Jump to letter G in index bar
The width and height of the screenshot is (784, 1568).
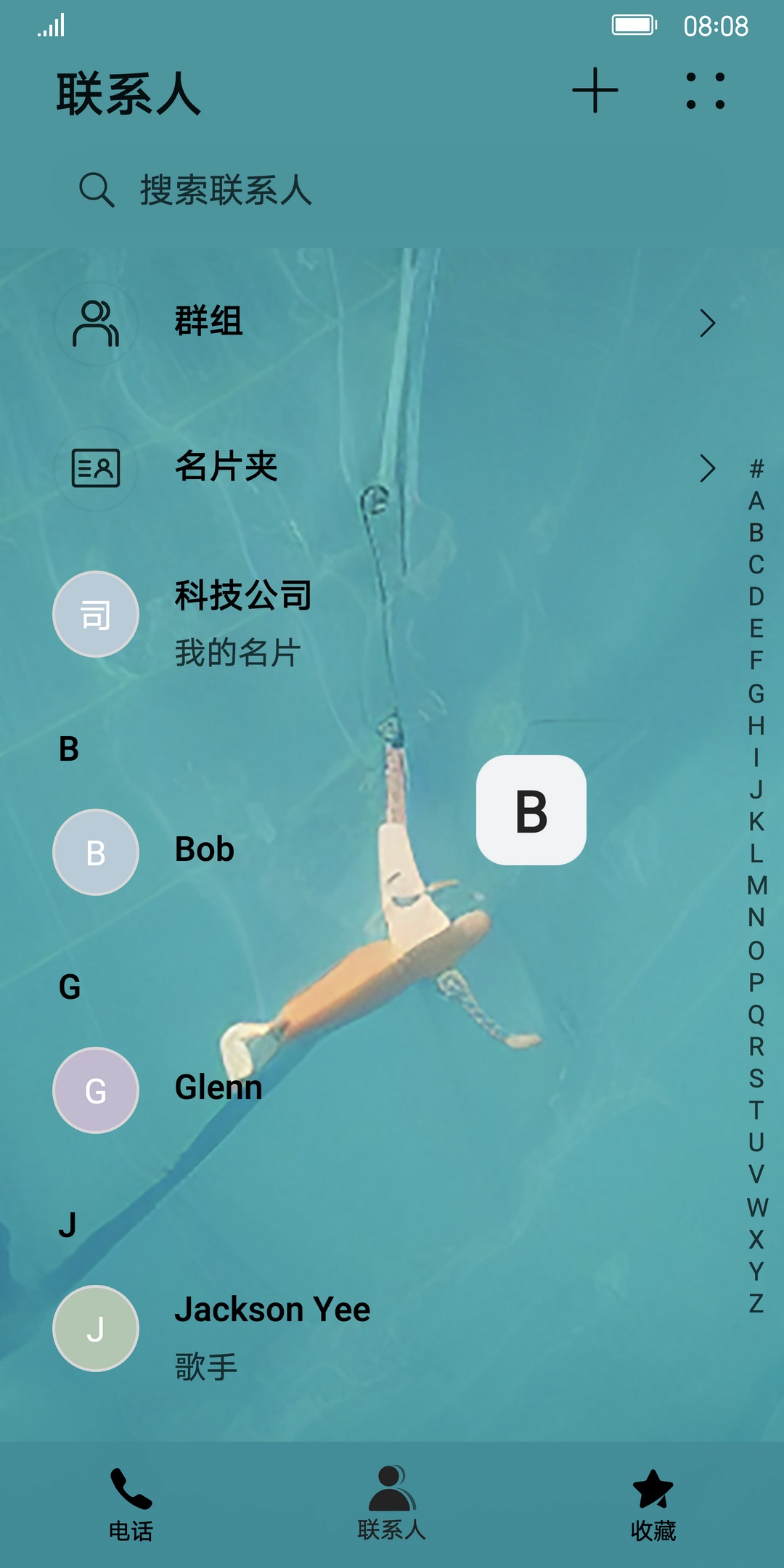tap(756, 694)
